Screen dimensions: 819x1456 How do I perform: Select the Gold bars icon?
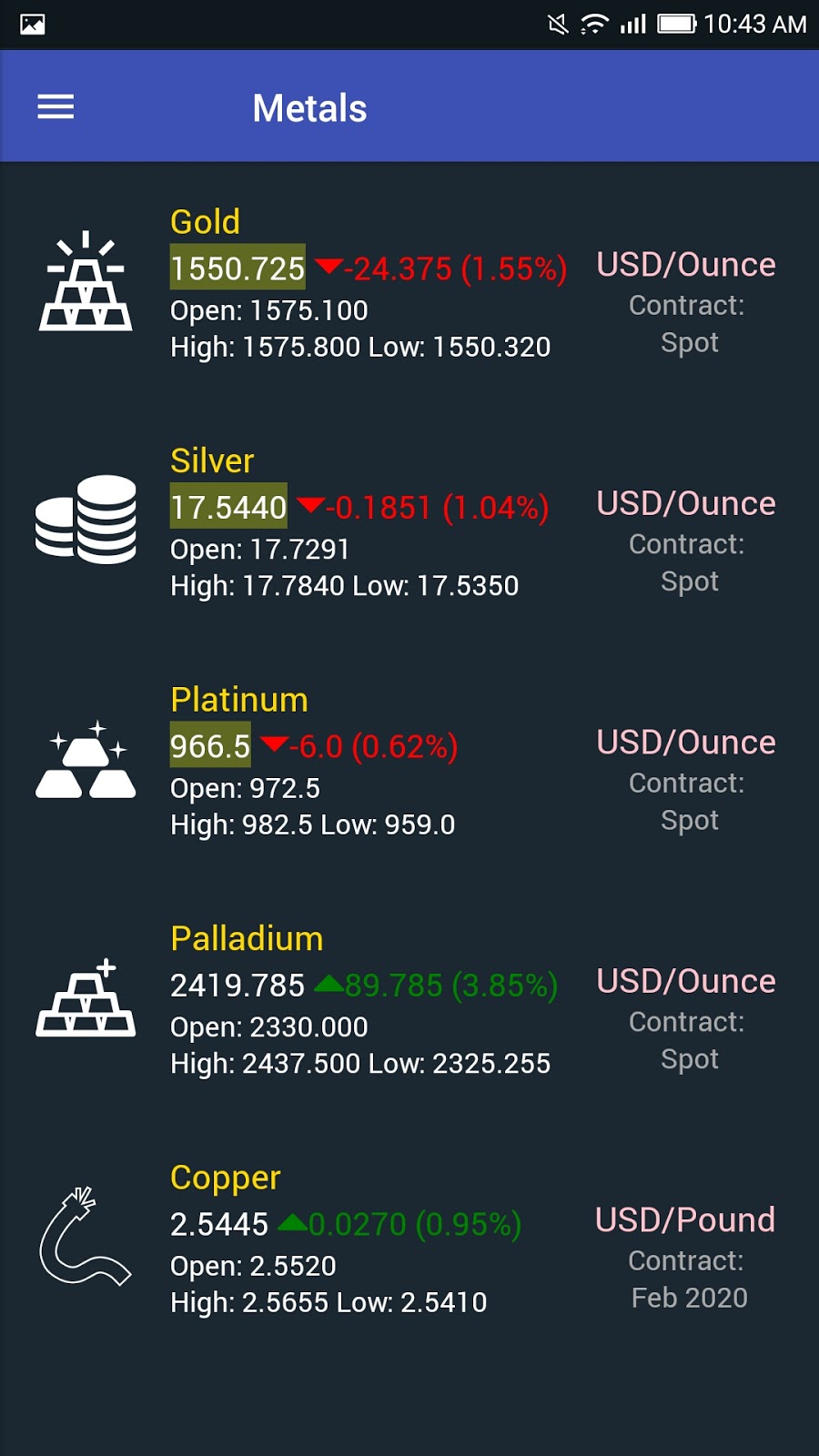[x=85, y=282]
